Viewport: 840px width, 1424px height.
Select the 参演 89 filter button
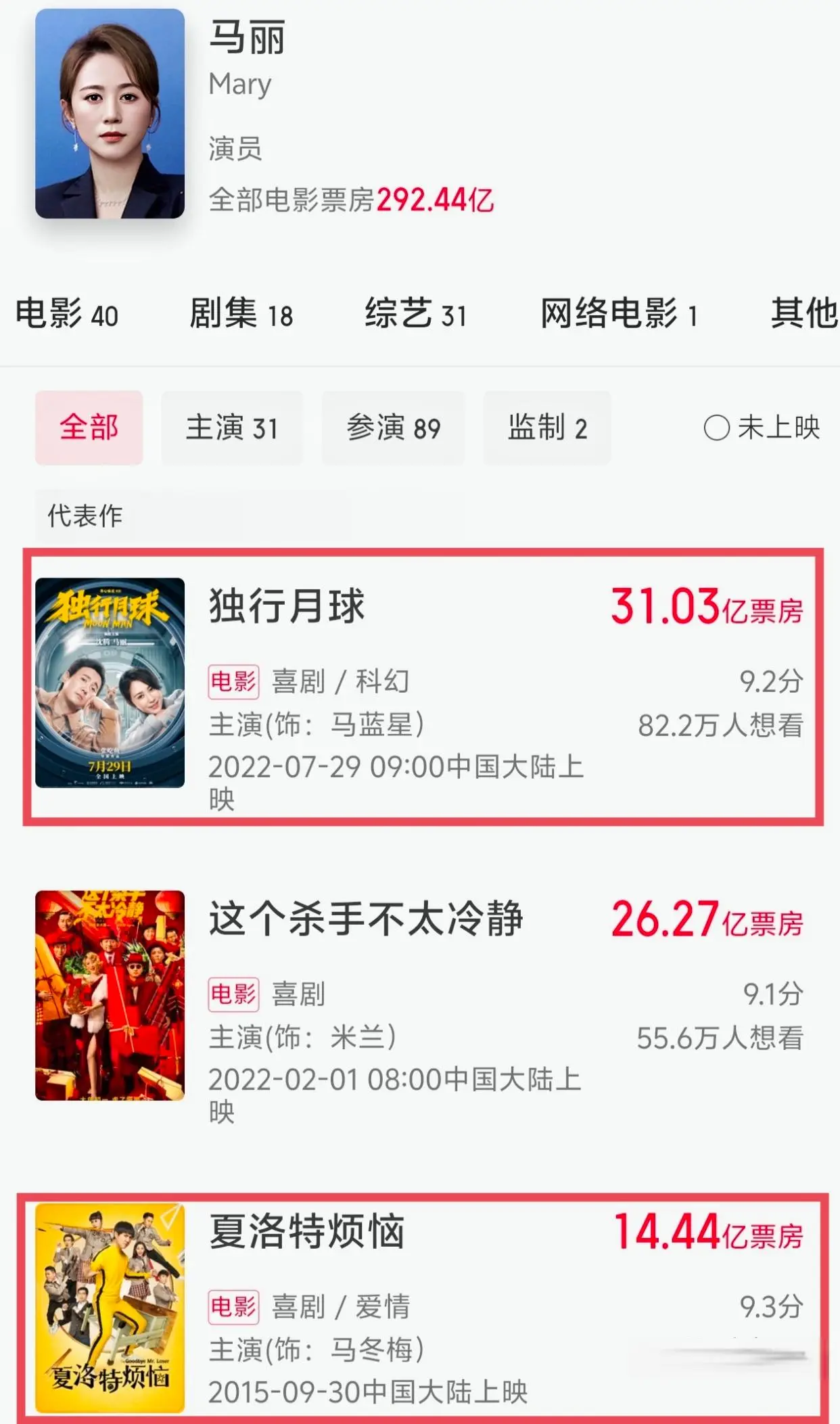393,428
